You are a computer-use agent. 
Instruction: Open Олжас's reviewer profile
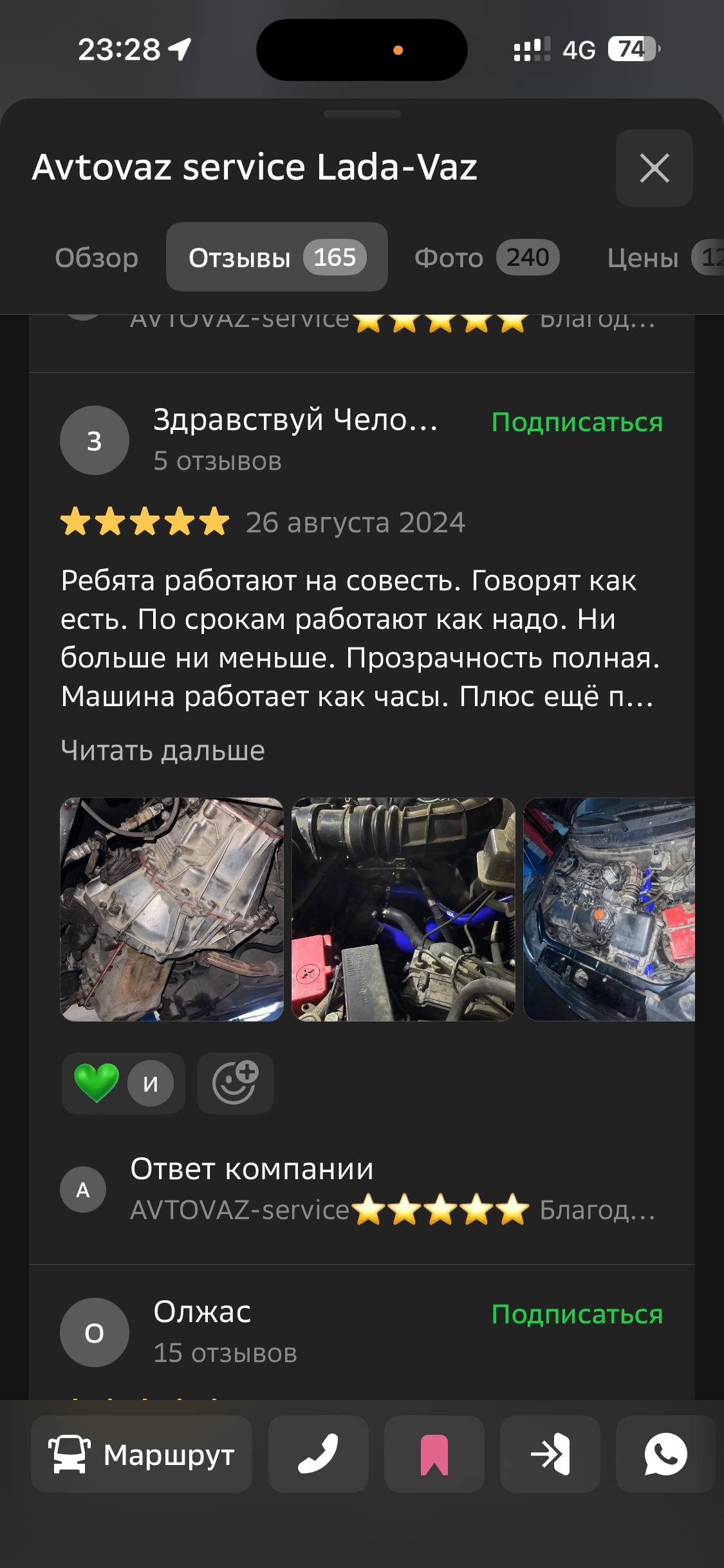(201, 1313)
